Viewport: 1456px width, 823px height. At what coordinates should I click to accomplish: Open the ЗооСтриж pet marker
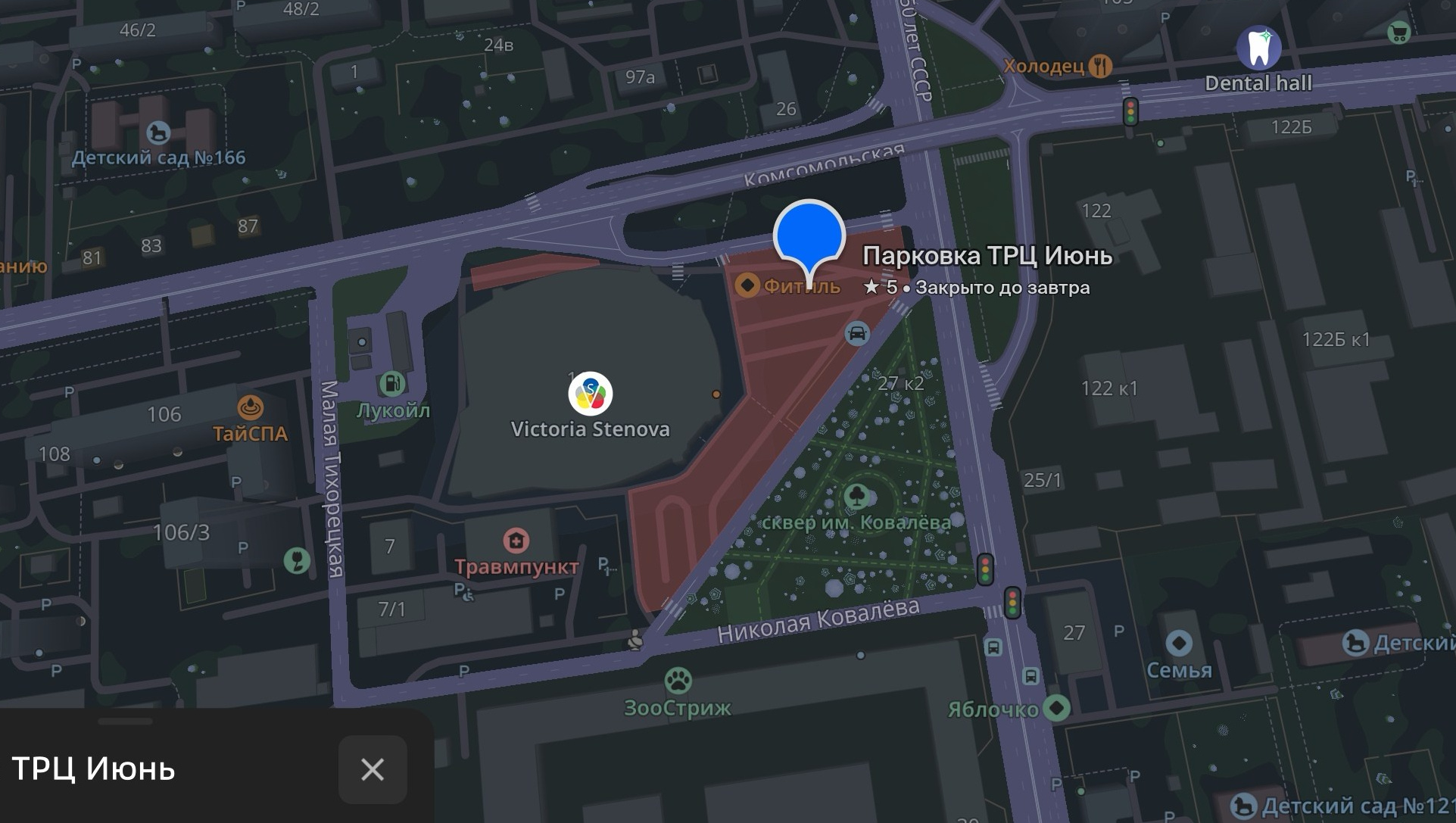pyautogui.click(x=678, y=681)
